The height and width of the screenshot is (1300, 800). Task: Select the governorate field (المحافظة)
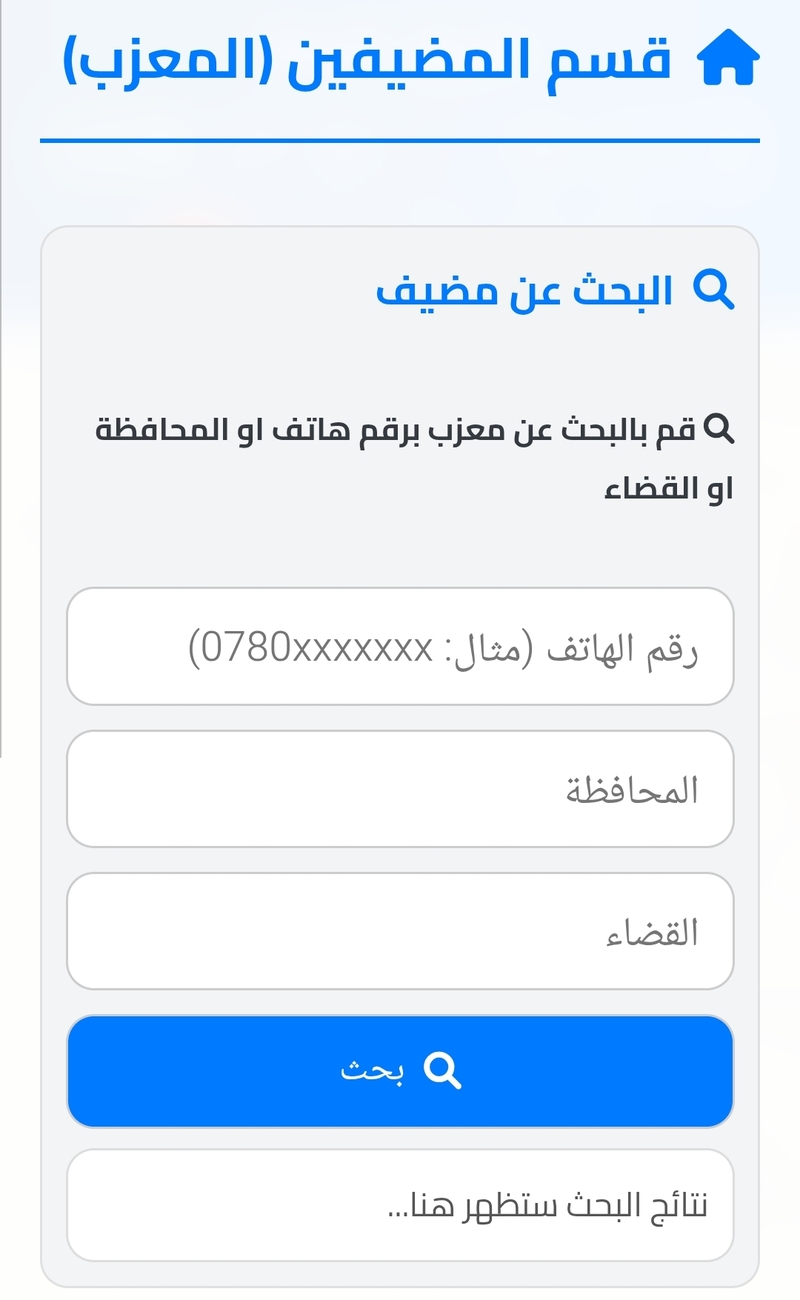pos(400,789)
